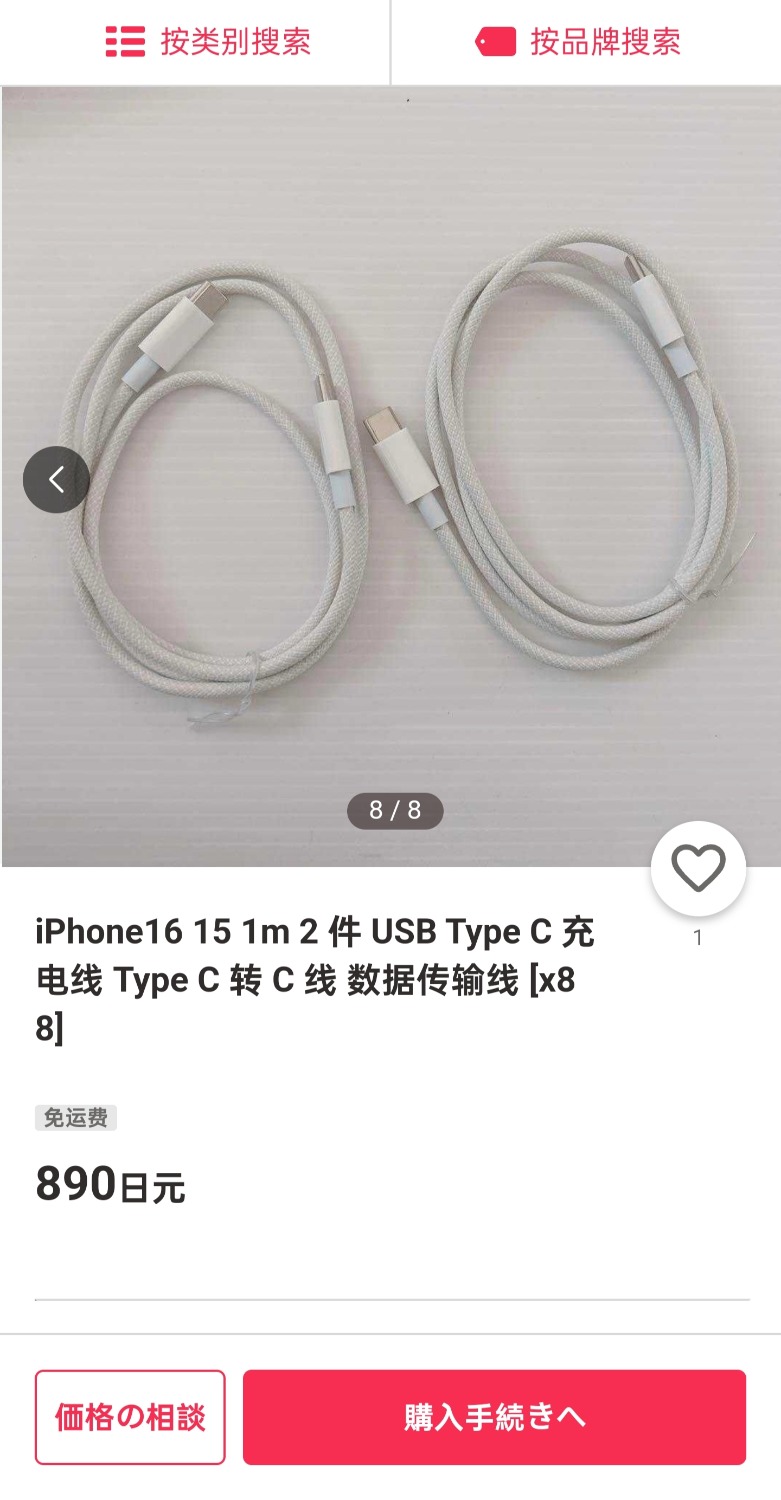
Task: Tap the like count 1 below the heart
Action: 698,934
